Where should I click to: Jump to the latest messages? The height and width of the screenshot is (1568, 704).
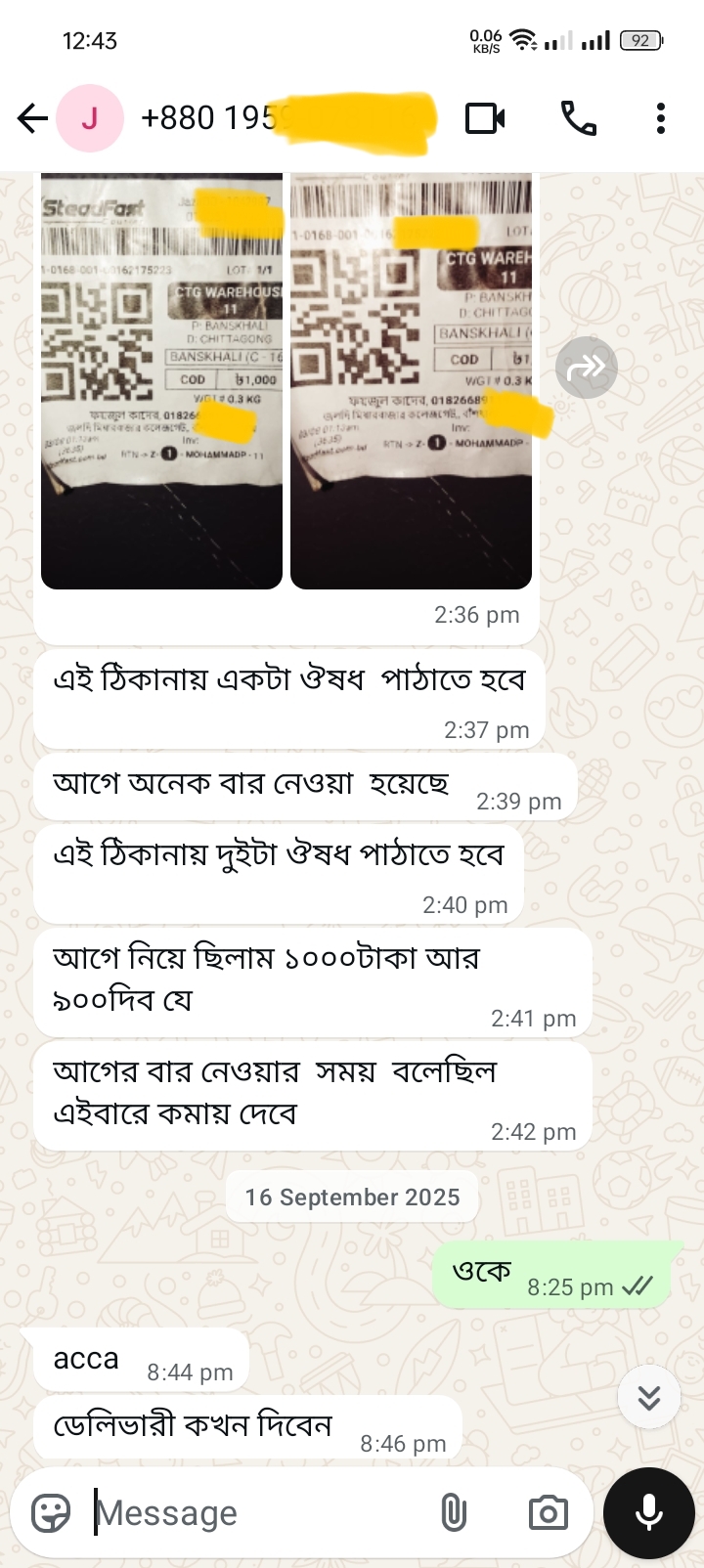(x=649, y=1398)
